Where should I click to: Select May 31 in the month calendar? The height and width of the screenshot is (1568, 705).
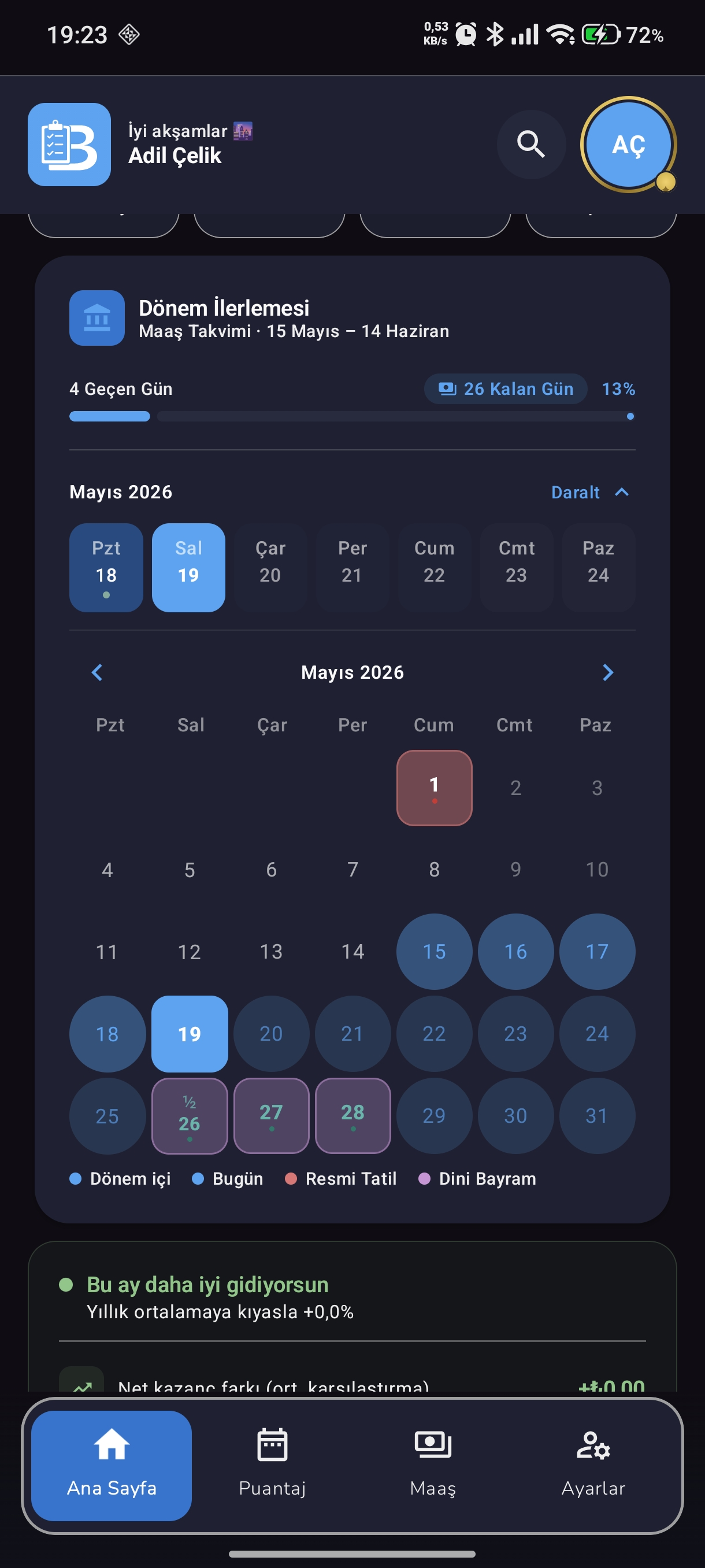(x=598, y=1116)
